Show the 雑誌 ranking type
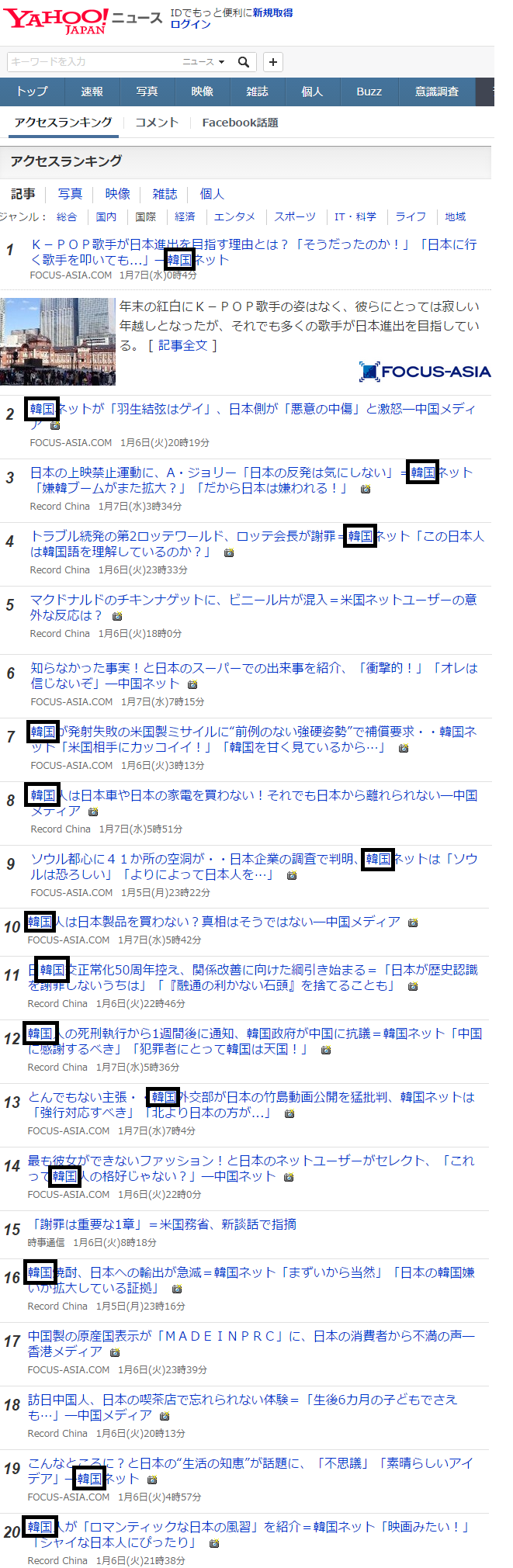 tap(165, 194)
